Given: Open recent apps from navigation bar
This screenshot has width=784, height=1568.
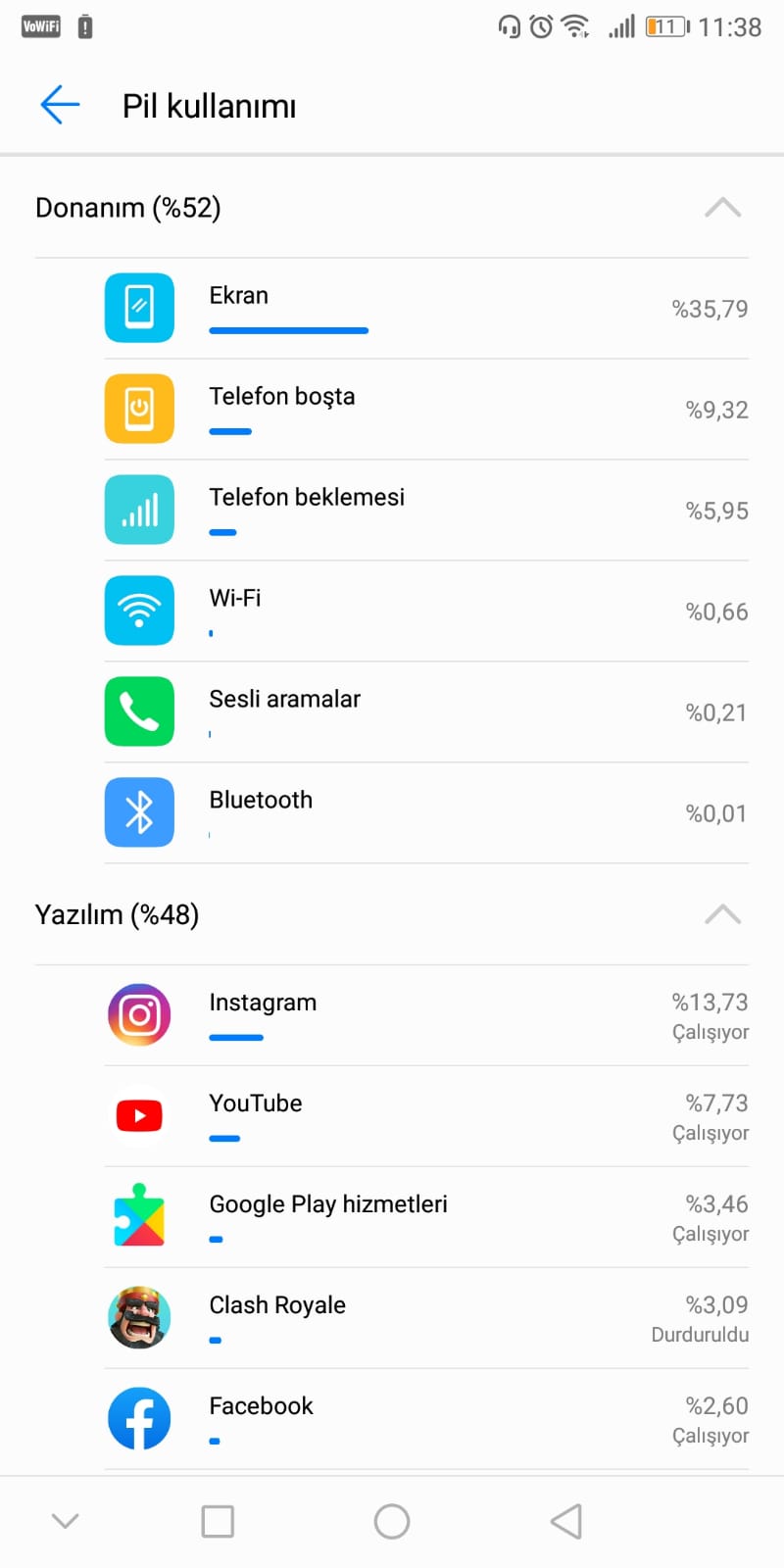Looking at the screenshot, I should coord(218,1522).
